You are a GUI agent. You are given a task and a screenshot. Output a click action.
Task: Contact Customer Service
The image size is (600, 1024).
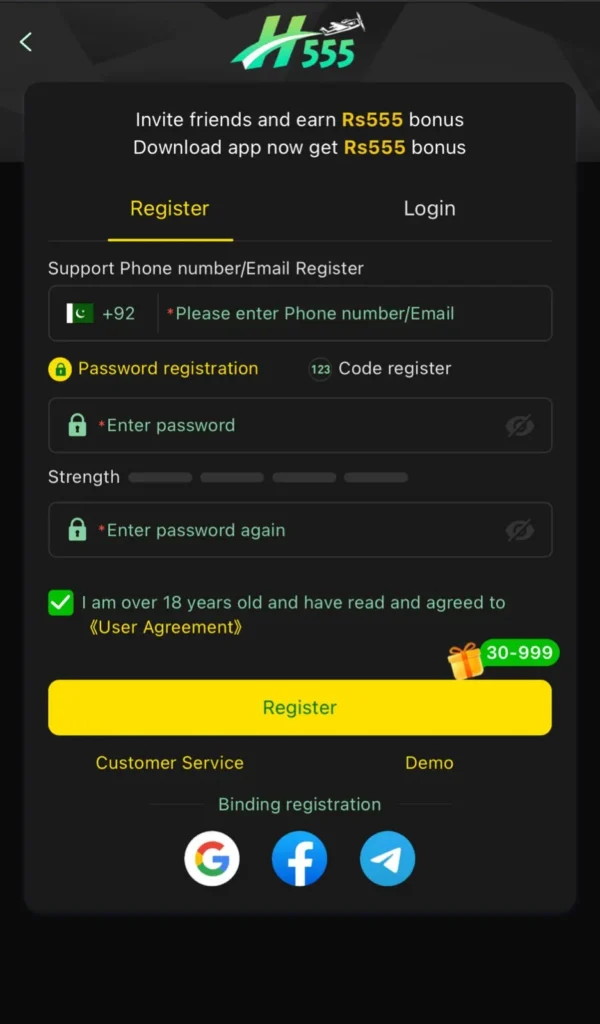coord(170,763)
